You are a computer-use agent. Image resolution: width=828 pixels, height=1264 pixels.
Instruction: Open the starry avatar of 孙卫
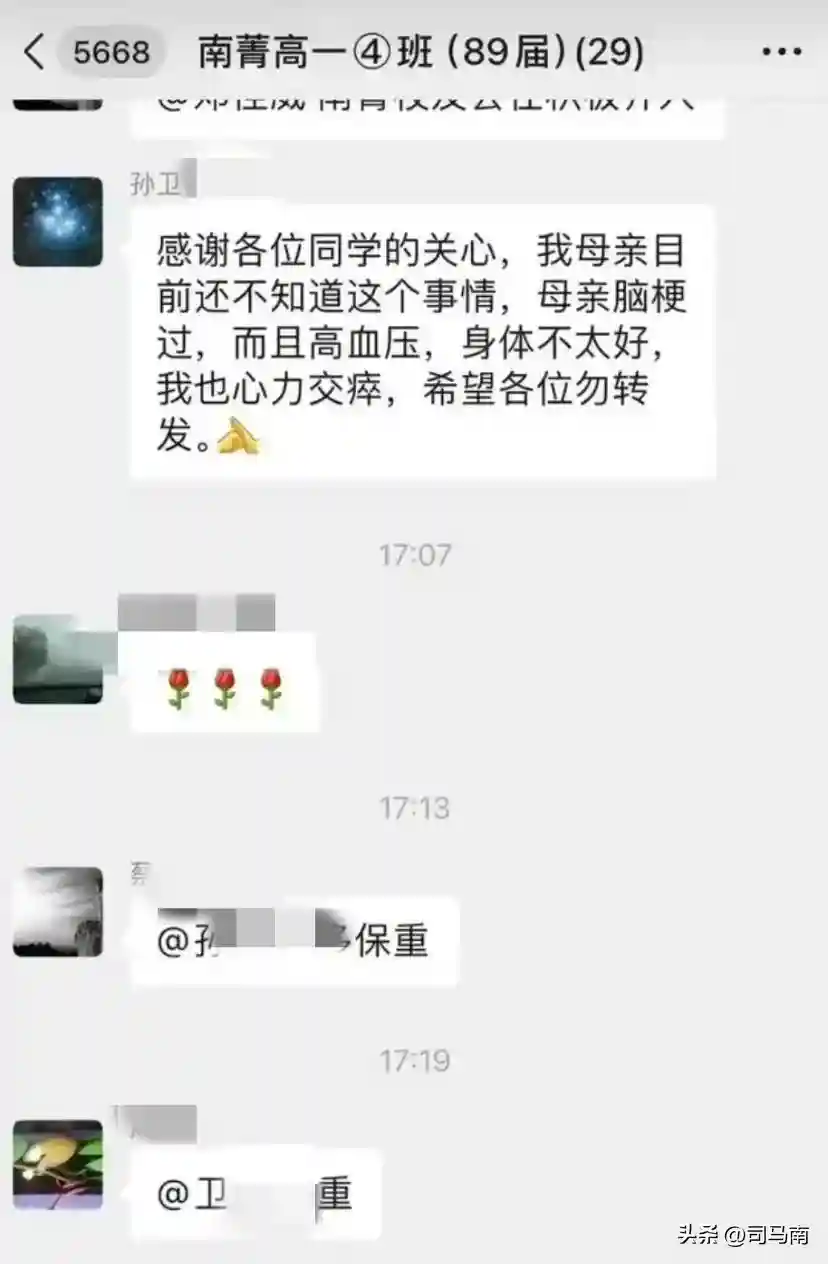point(58,221)
